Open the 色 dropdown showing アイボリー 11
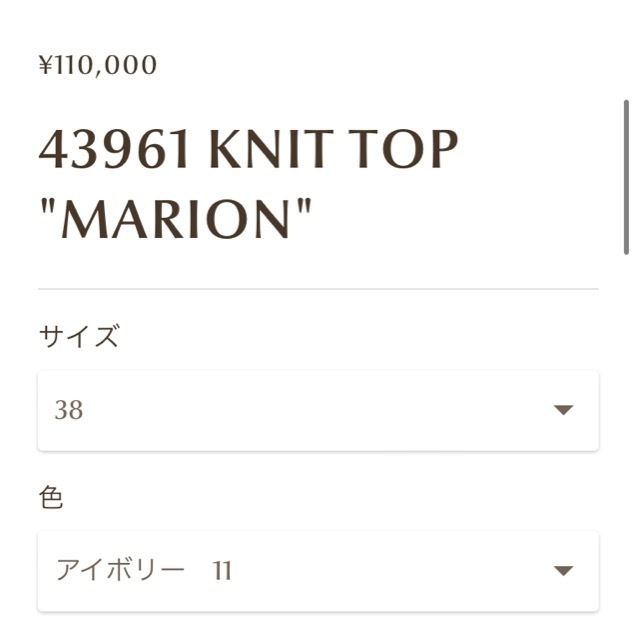Image resolution: width=640 pixels, height=640 pixels. tap(318, 571)
